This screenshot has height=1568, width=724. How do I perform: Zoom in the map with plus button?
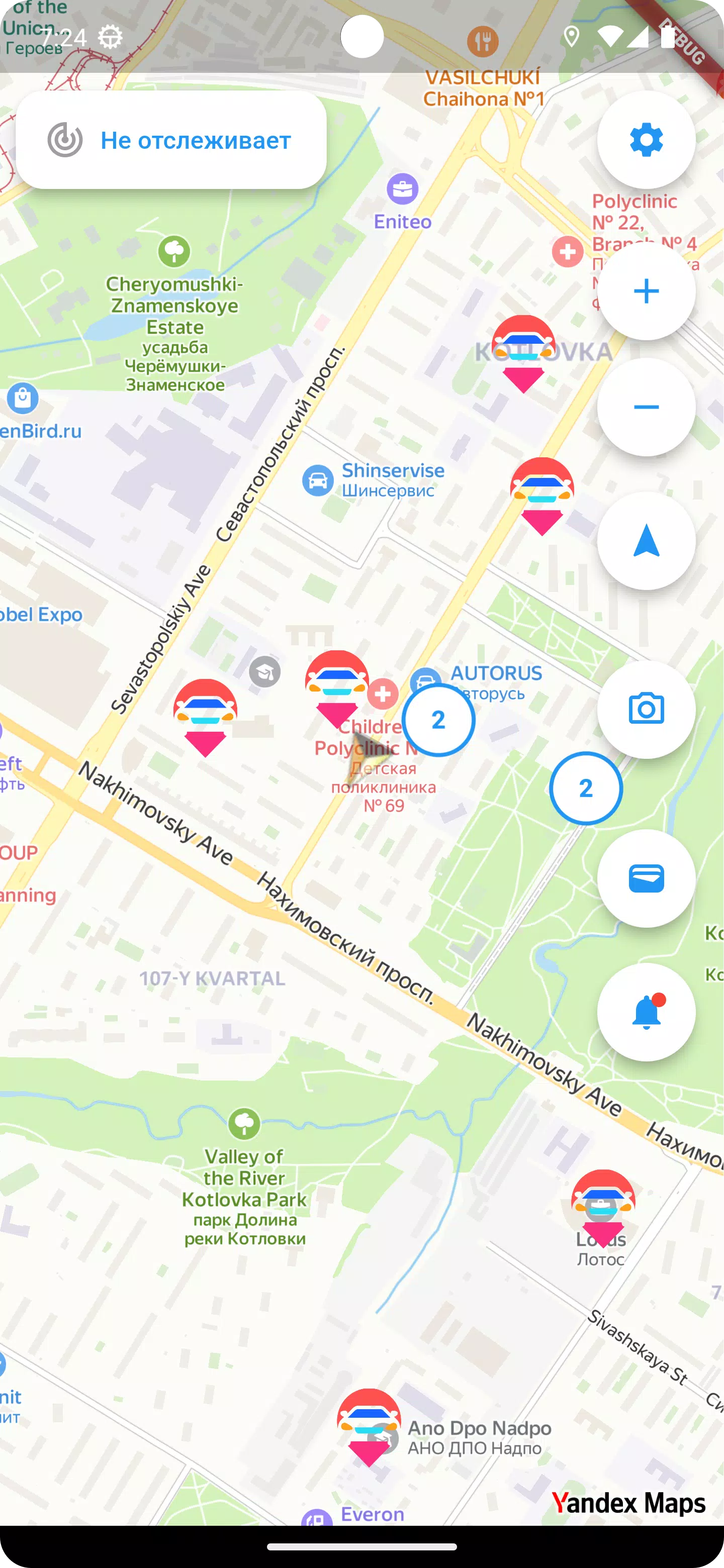(646, 291)
